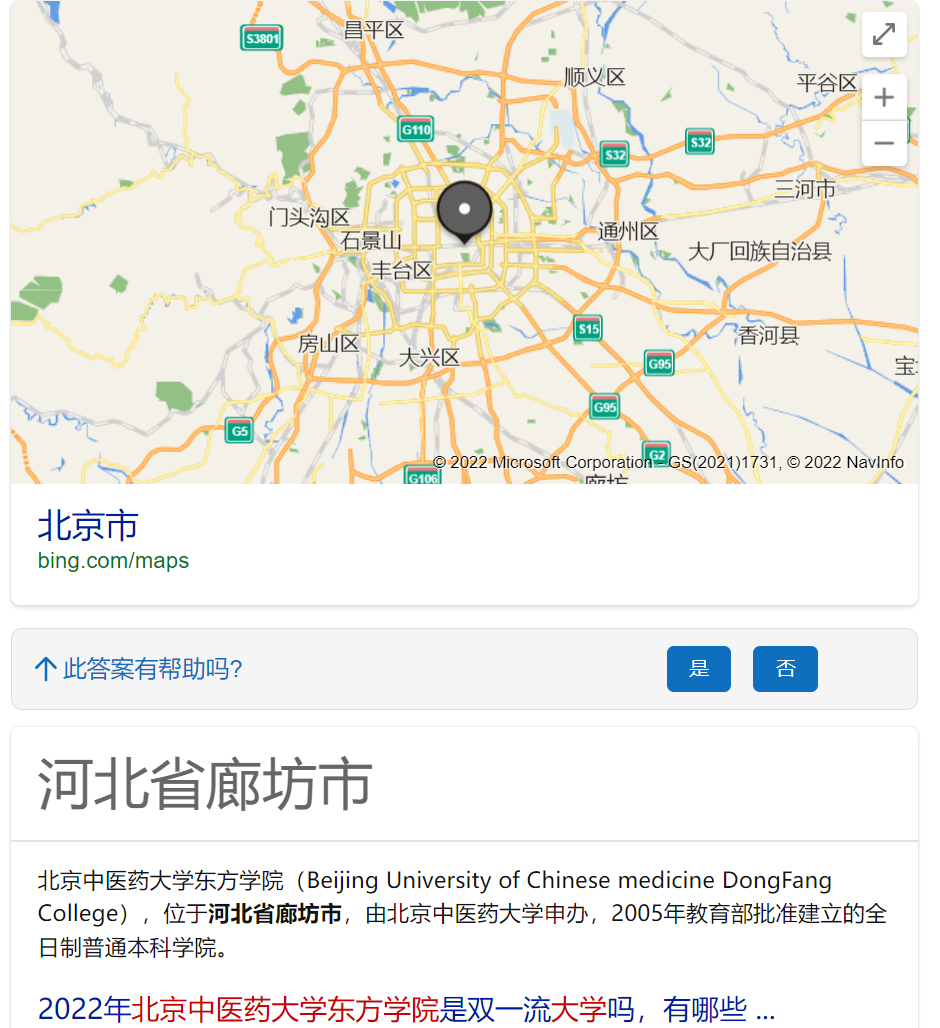Open the 北京市 map link

[86, 526]
